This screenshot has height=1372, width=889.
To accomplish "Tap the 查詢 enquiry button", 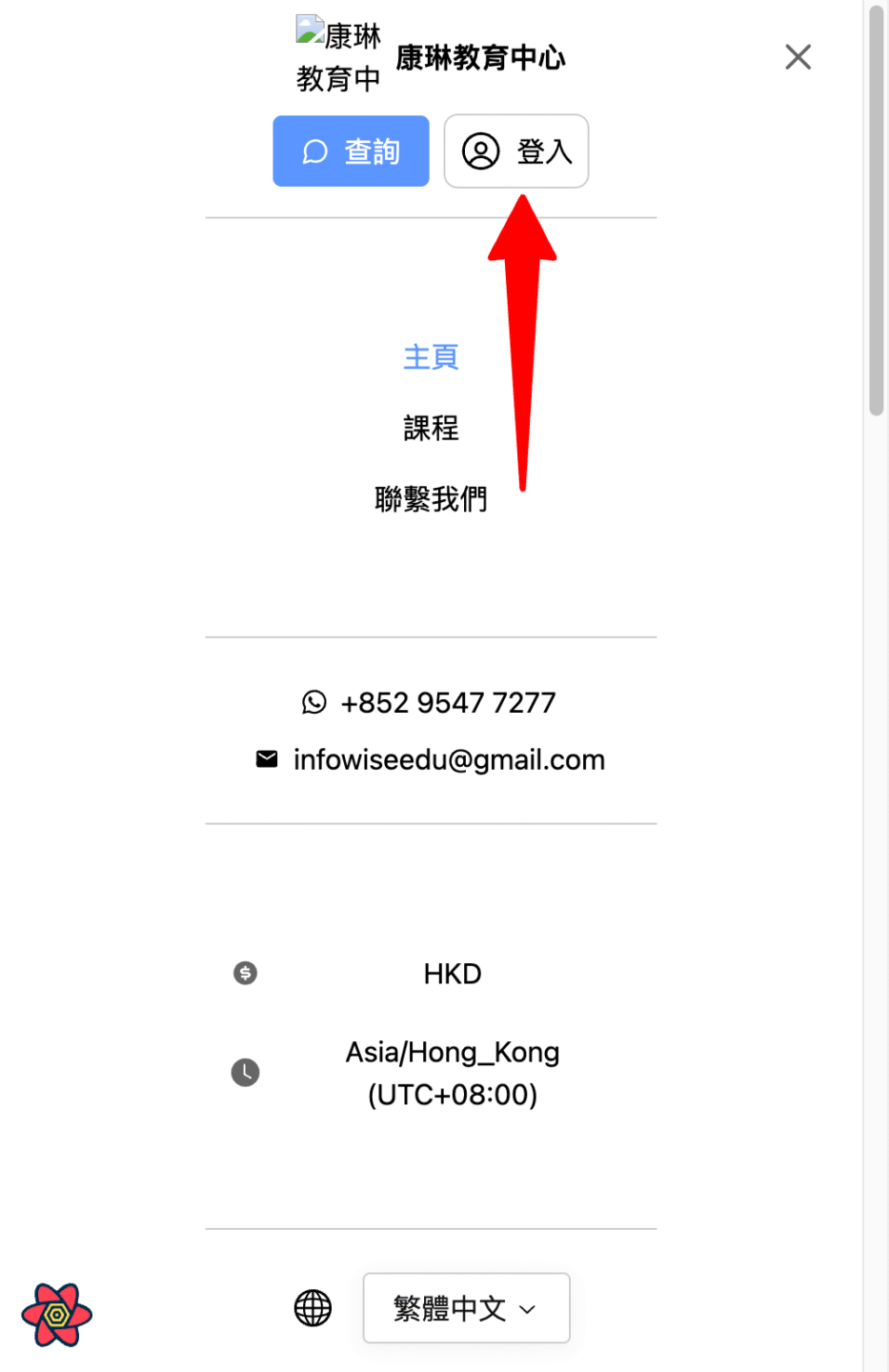I will (351, 151).
